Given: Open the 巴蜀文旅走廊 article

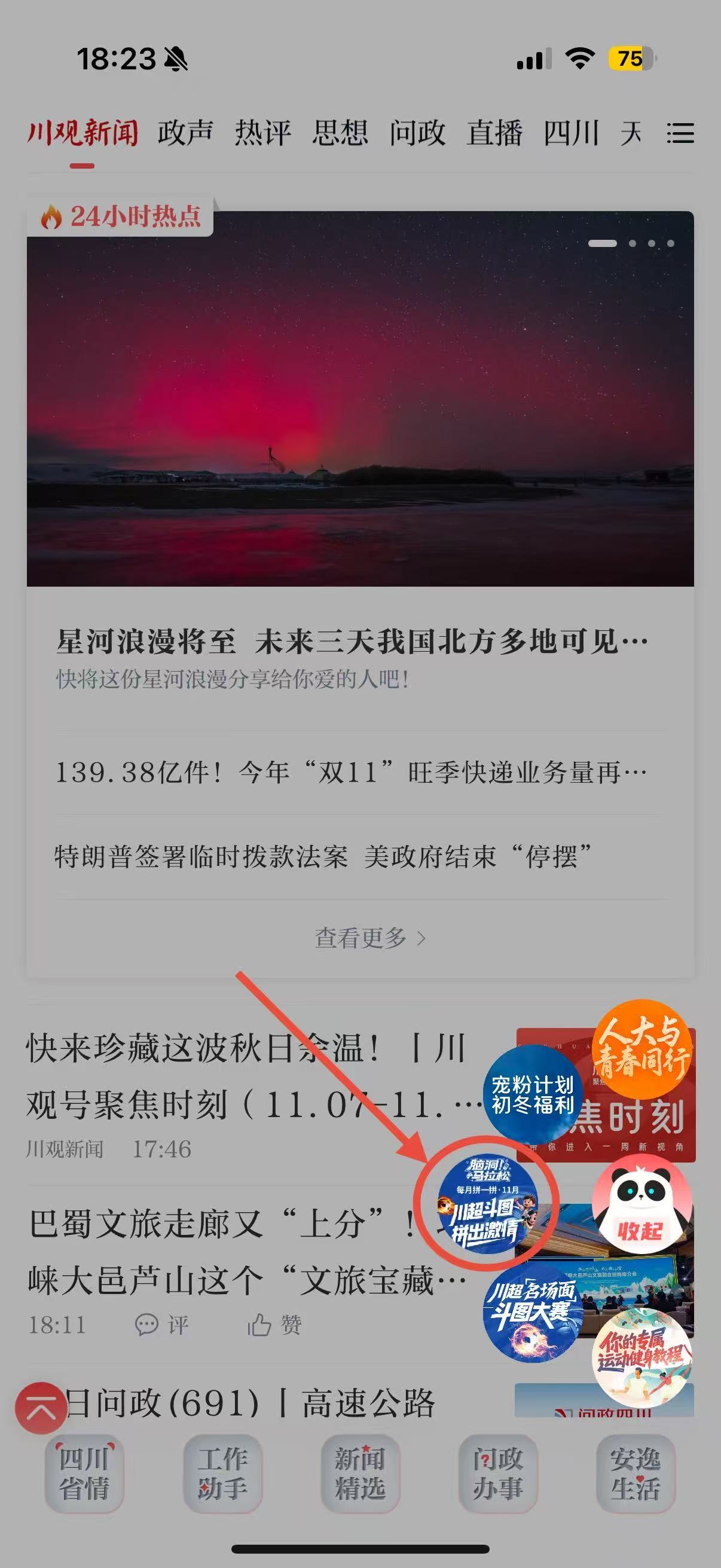Looking at the screenshot, I should pyautogui.click(x=243, y=1251).
